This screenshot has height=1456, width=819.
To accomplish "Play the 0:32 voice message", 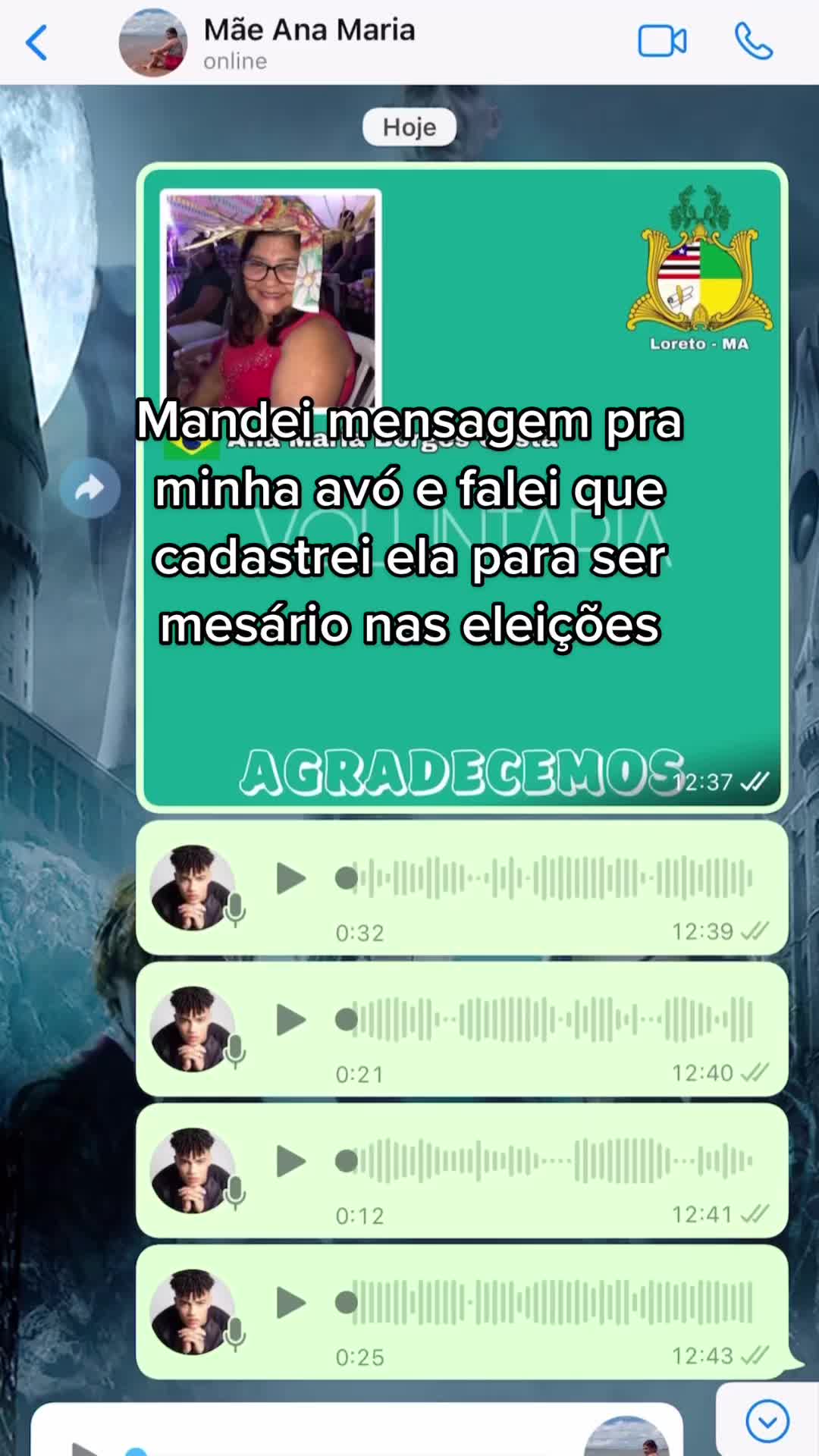I will pyautogui.click(x=291, y=878).
